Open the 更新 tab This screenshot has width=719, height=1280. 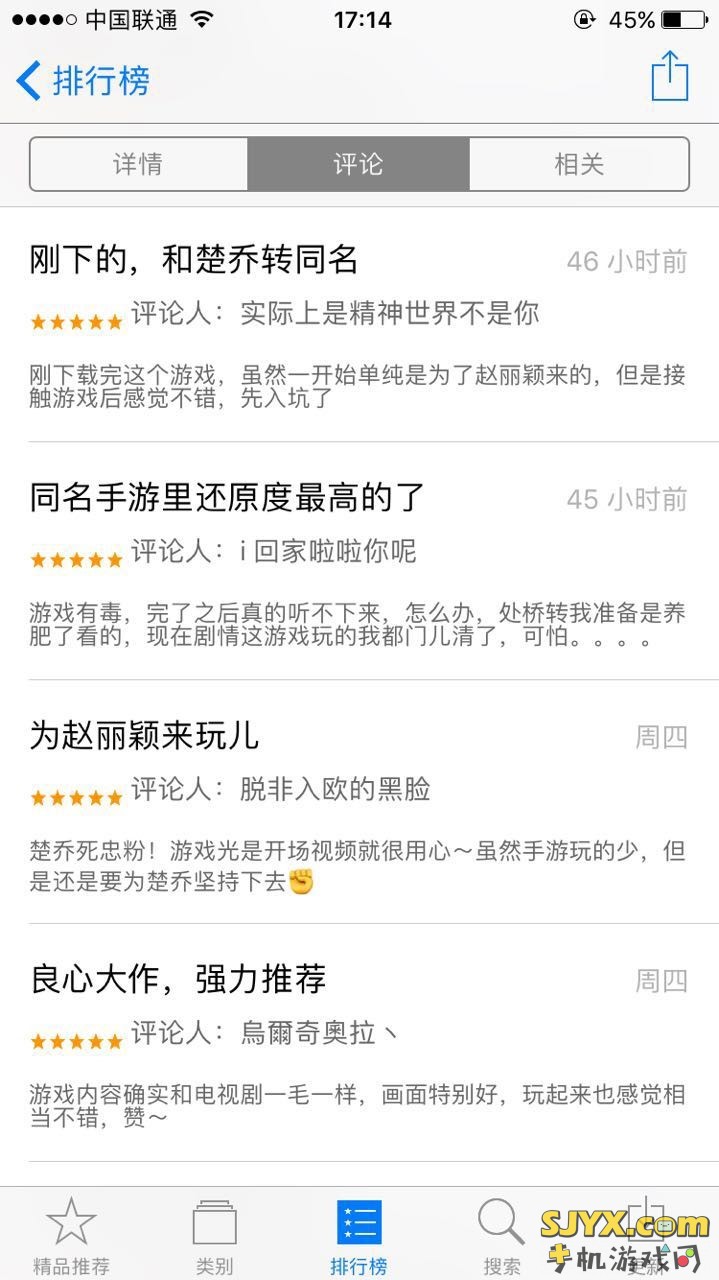click(646, 1235)
